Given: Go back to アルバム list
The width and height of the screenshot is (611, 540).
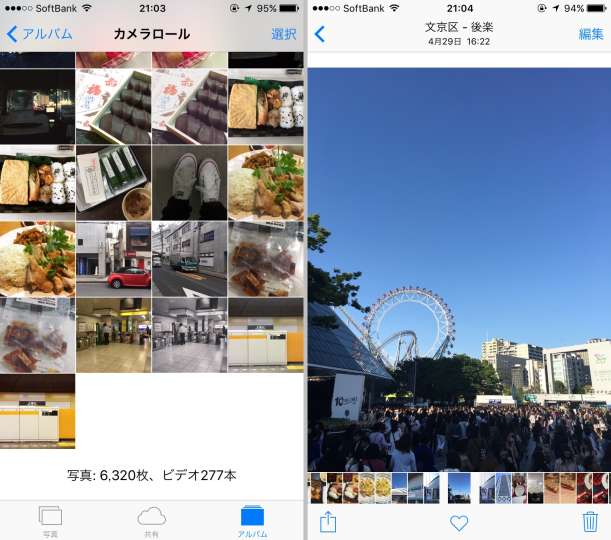Looking at the screenshot, I should (40, 34).
